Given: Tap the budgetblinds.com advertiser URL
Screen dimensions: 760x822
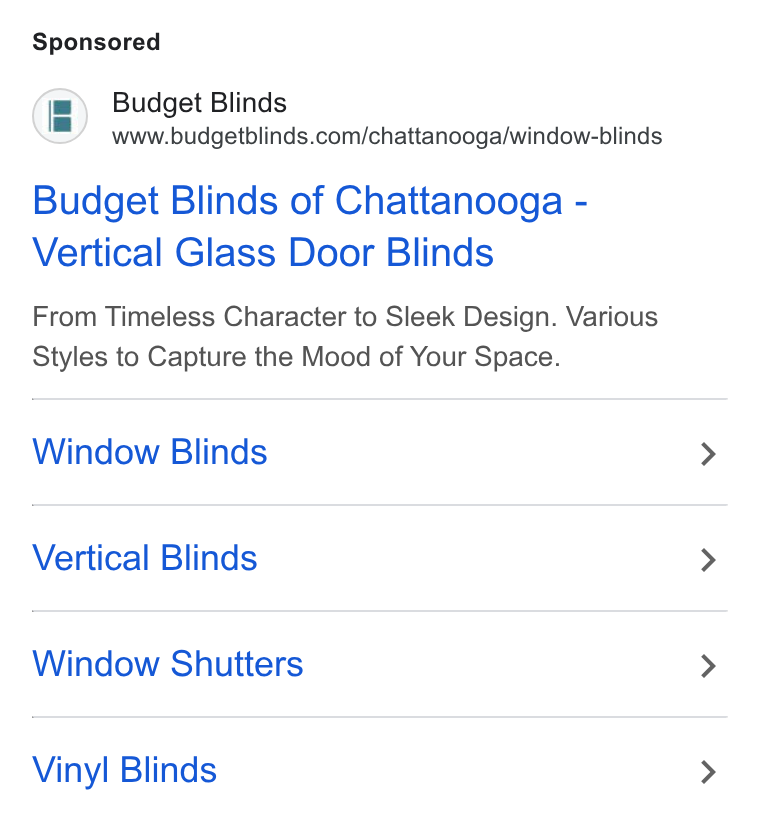Looking at the screenshot, I should (387, 136).
